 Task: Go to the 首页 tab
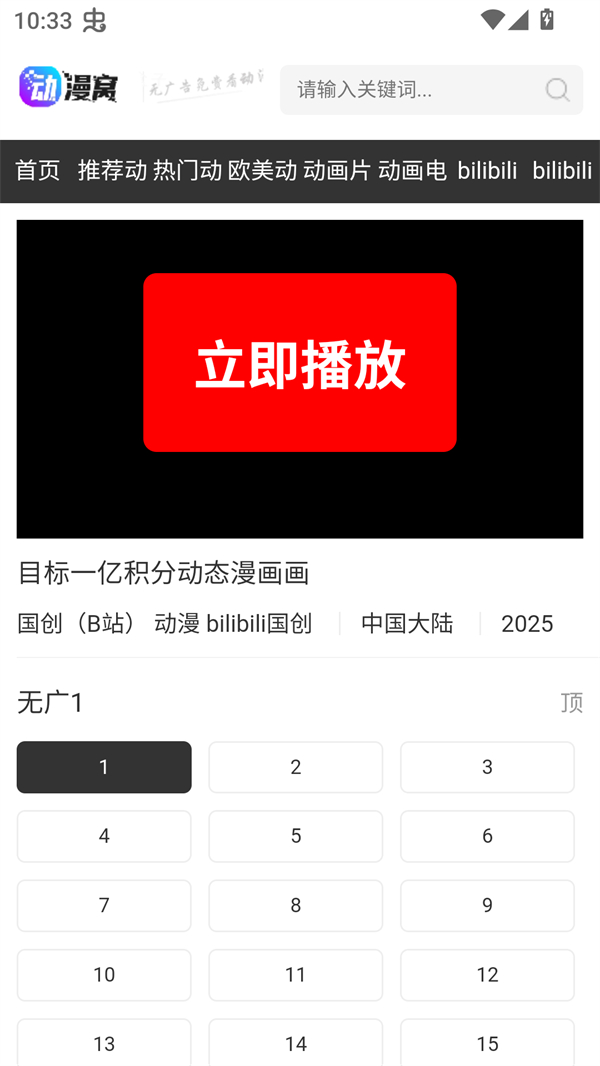[x=38, y=171]
